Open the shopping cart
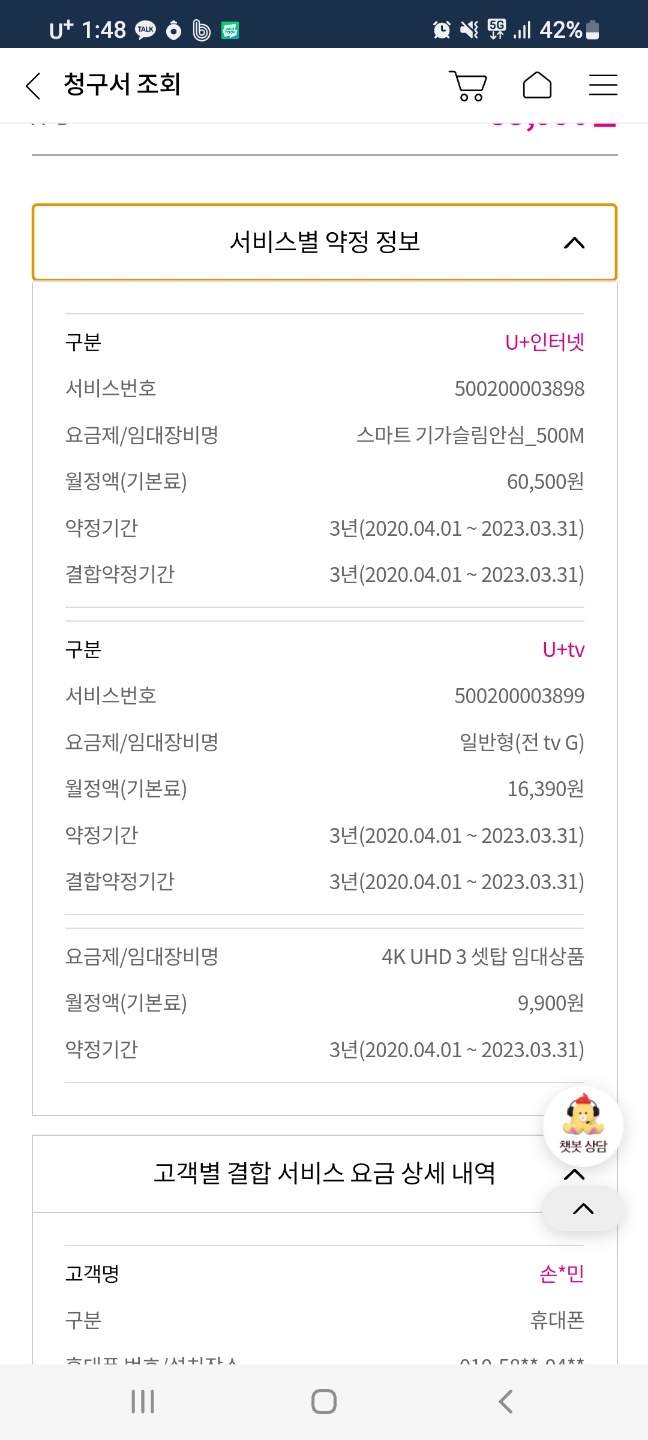Screen dimensions: 648x1440 467,86
